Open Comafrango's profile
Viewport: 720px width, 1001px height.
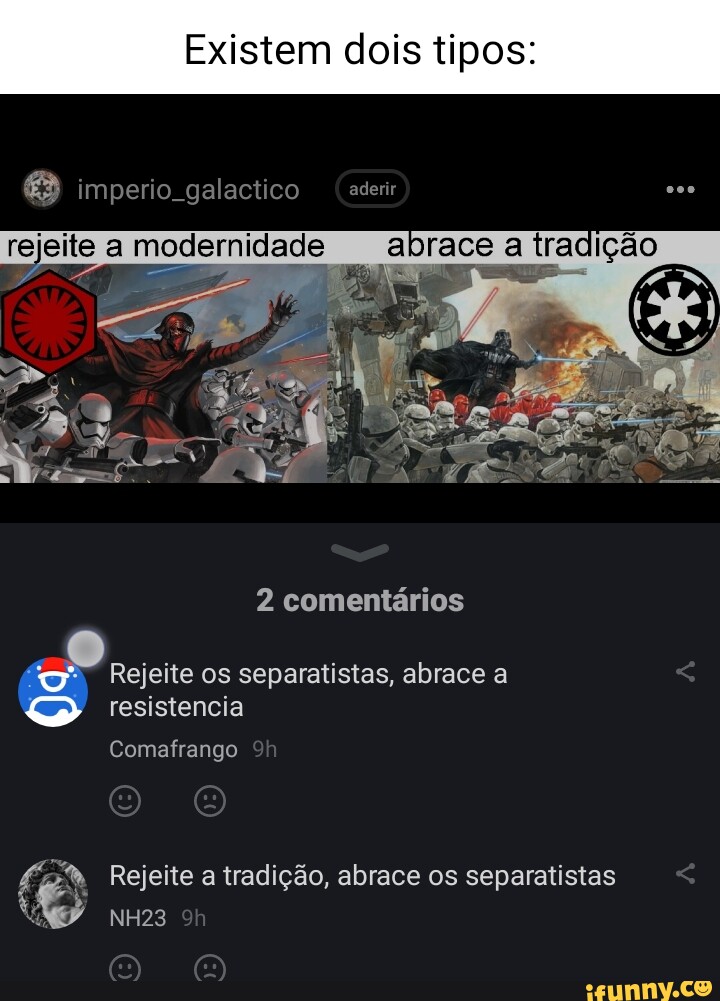[174, 749]
